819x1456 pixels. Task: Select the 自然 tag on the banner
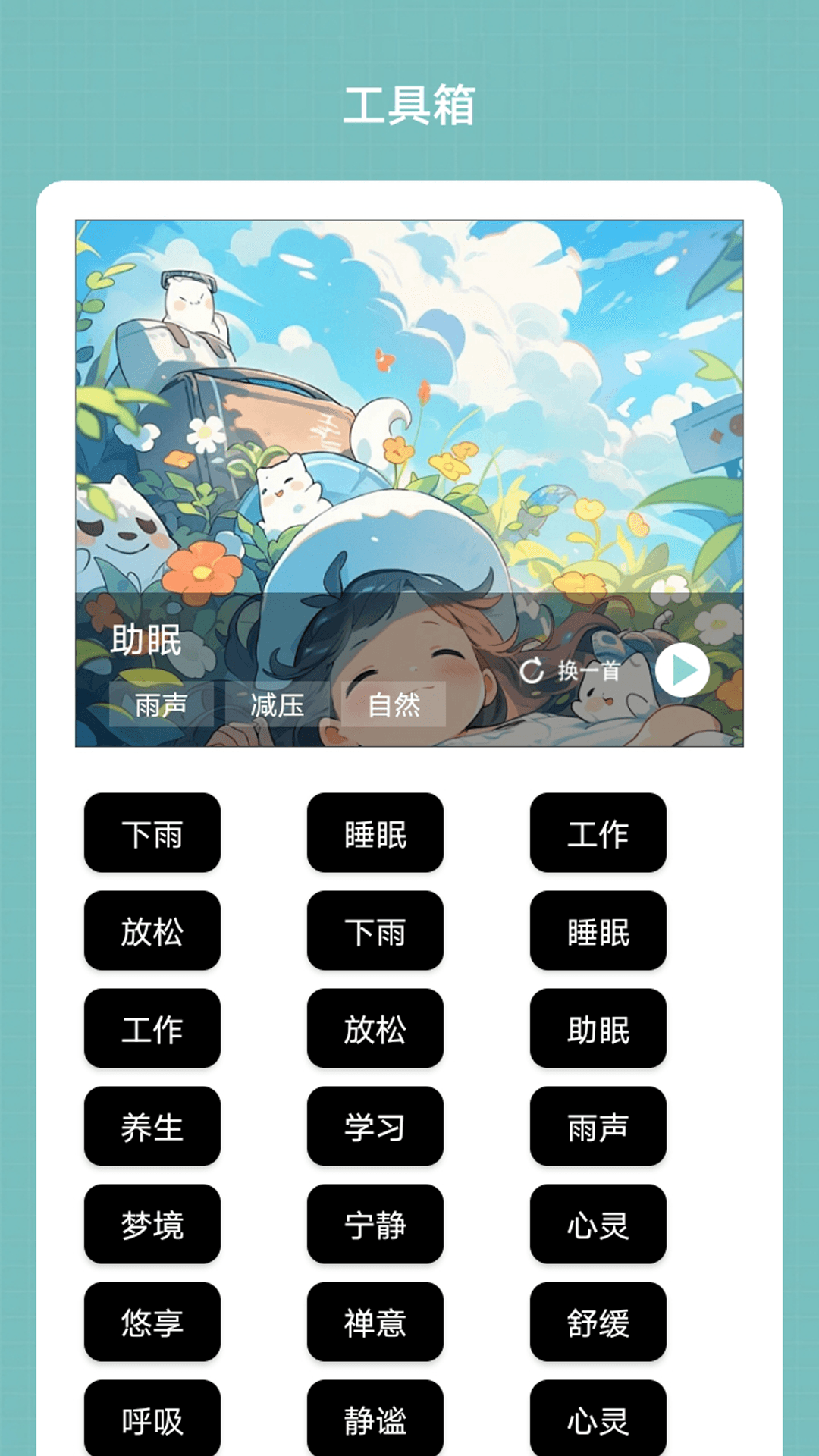[x=394, y=705]
